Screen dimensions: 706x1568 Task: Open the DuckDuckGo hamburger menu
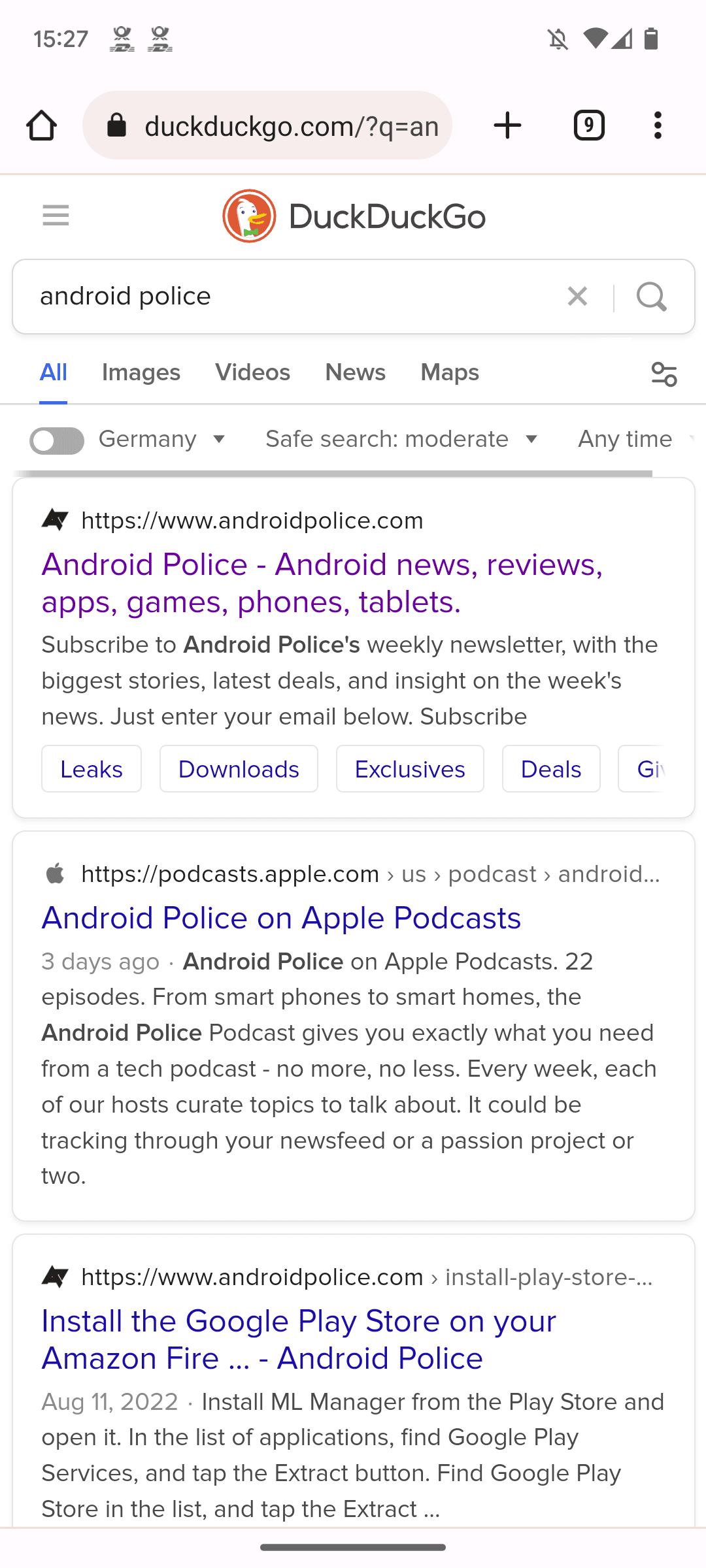coord(56,216)
